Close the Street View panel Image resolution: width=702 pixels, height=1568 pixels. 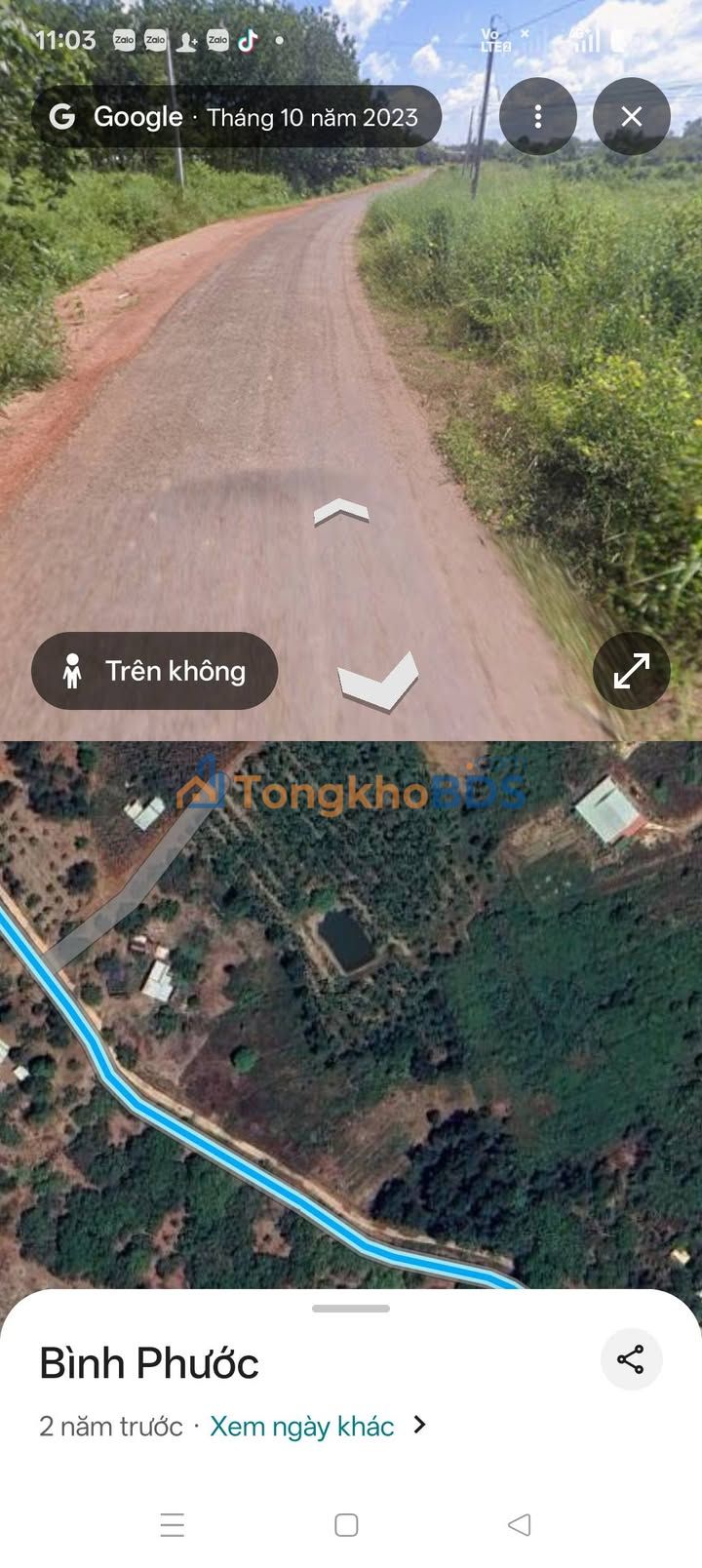(631, 117)
